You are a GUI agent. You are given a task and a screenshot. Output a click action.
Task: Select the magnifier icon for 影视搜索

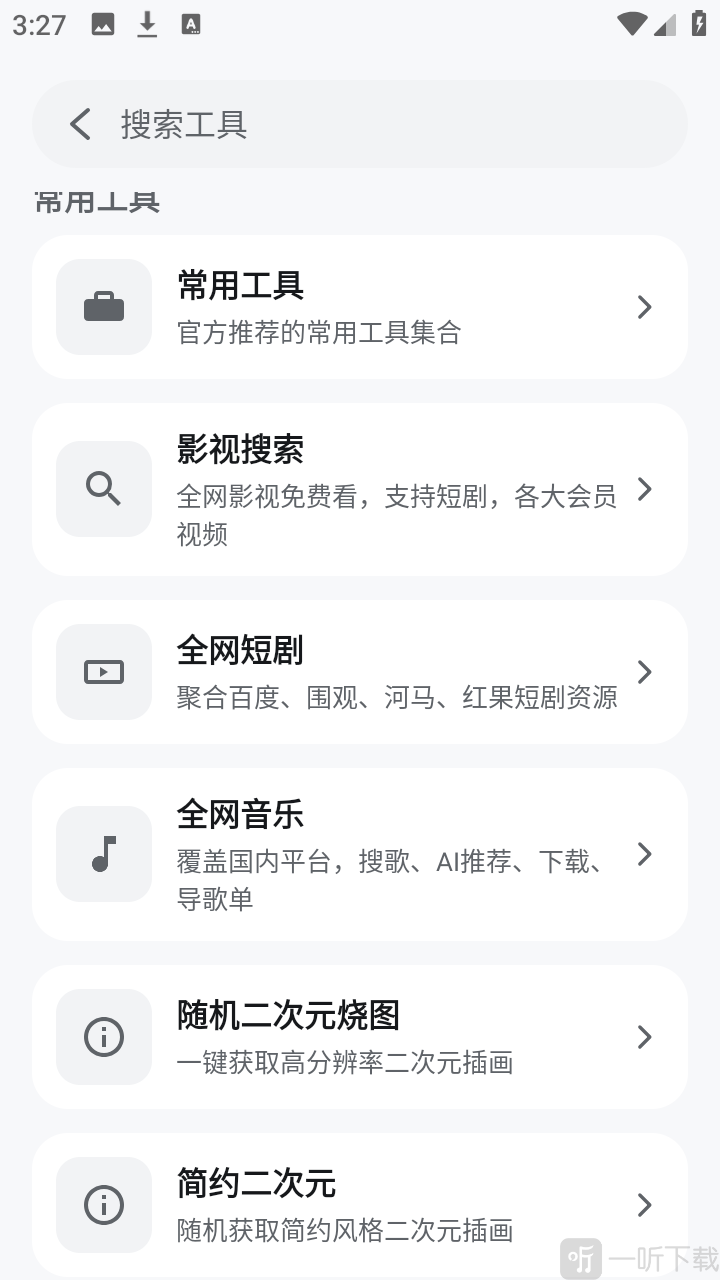[103, 489]
